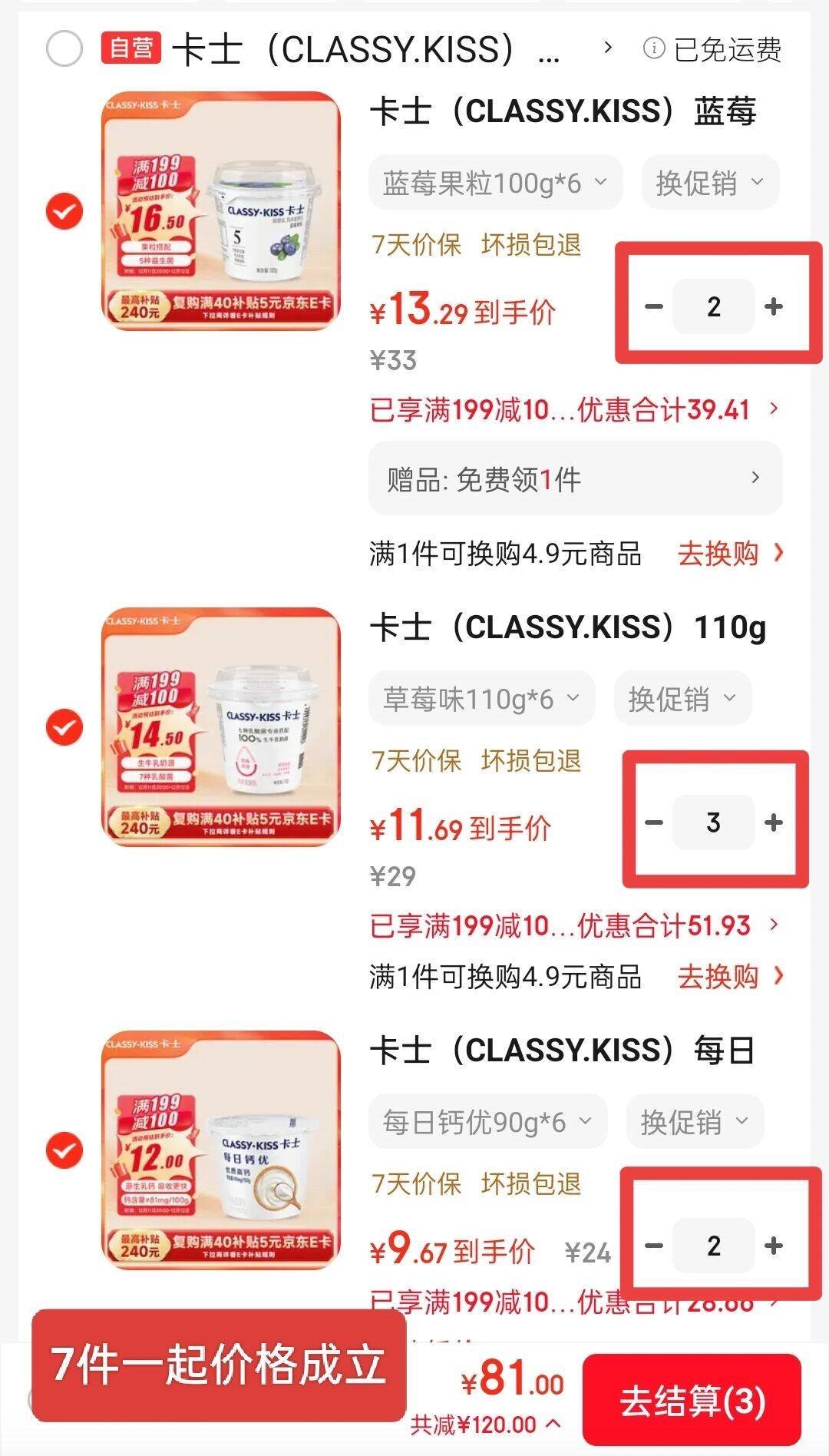Decrease the blueberry yogurt quantity

[x=654, y=306]
